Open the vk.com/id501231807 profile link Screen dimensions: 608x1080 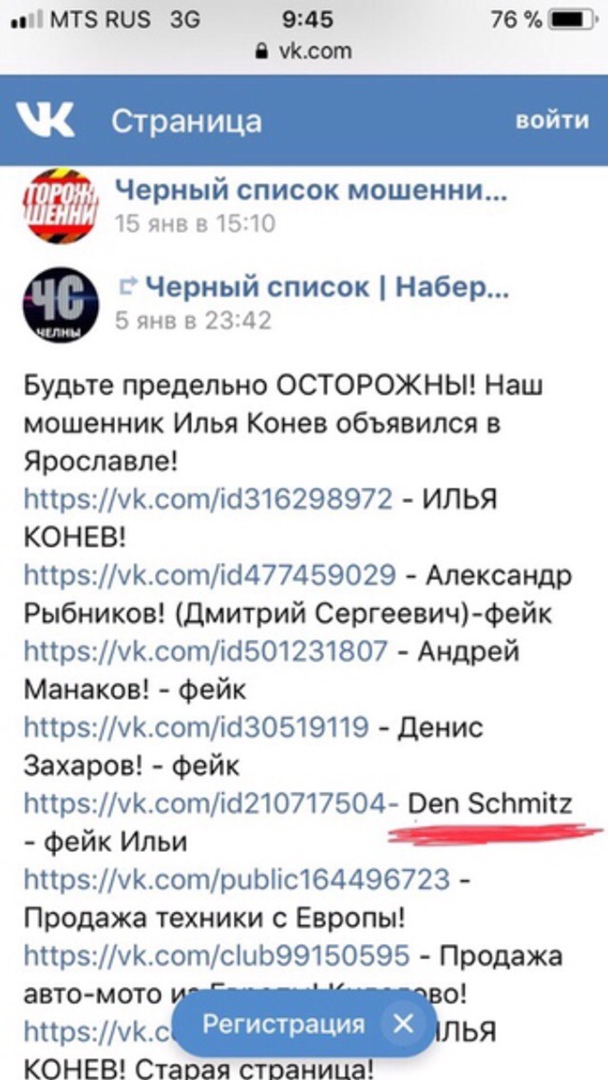[x=205, y=651]
